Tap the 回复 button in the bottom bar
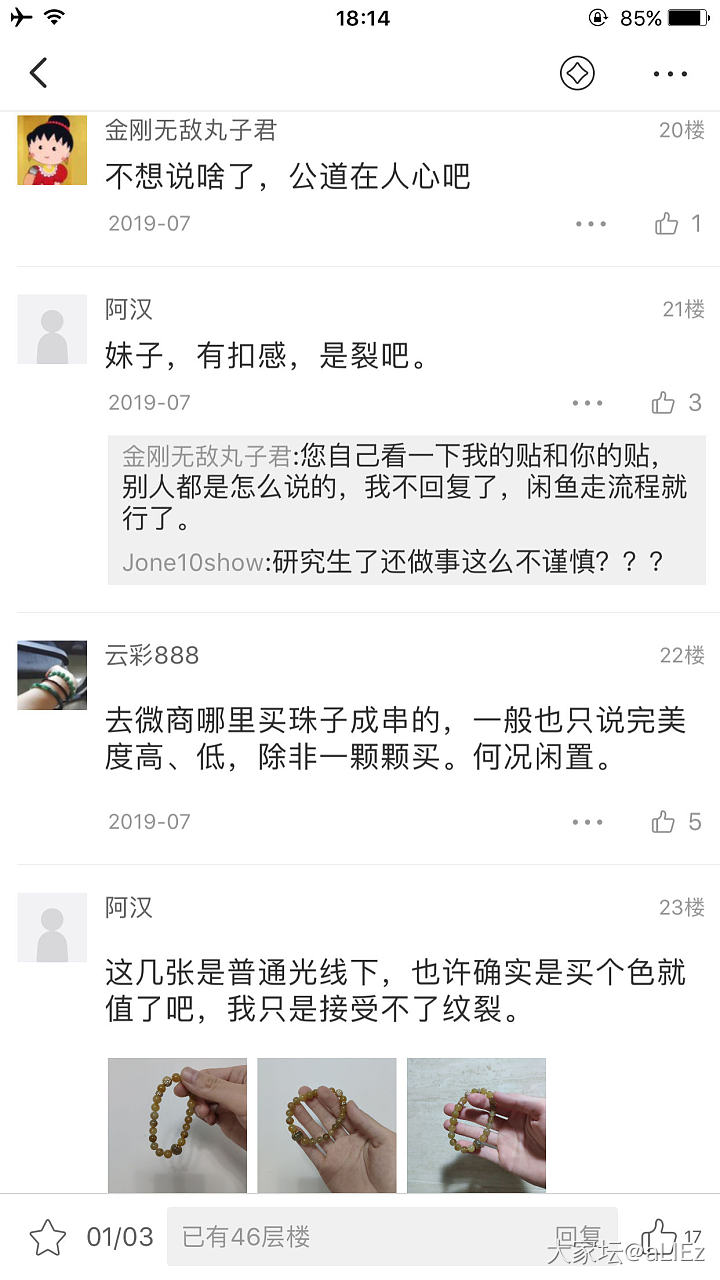The height and width of the screenshot is (1280, 720). click(578, 1237)
